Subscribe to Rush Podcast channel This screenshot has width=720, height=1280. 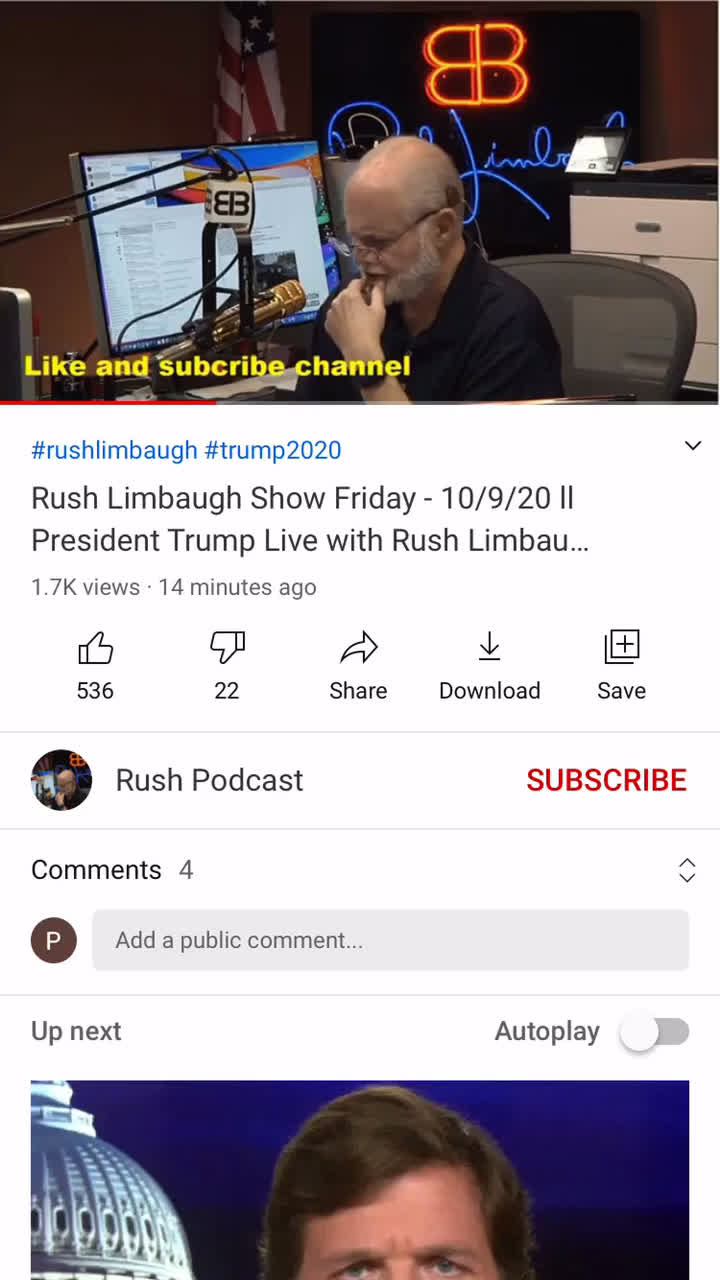606,780
